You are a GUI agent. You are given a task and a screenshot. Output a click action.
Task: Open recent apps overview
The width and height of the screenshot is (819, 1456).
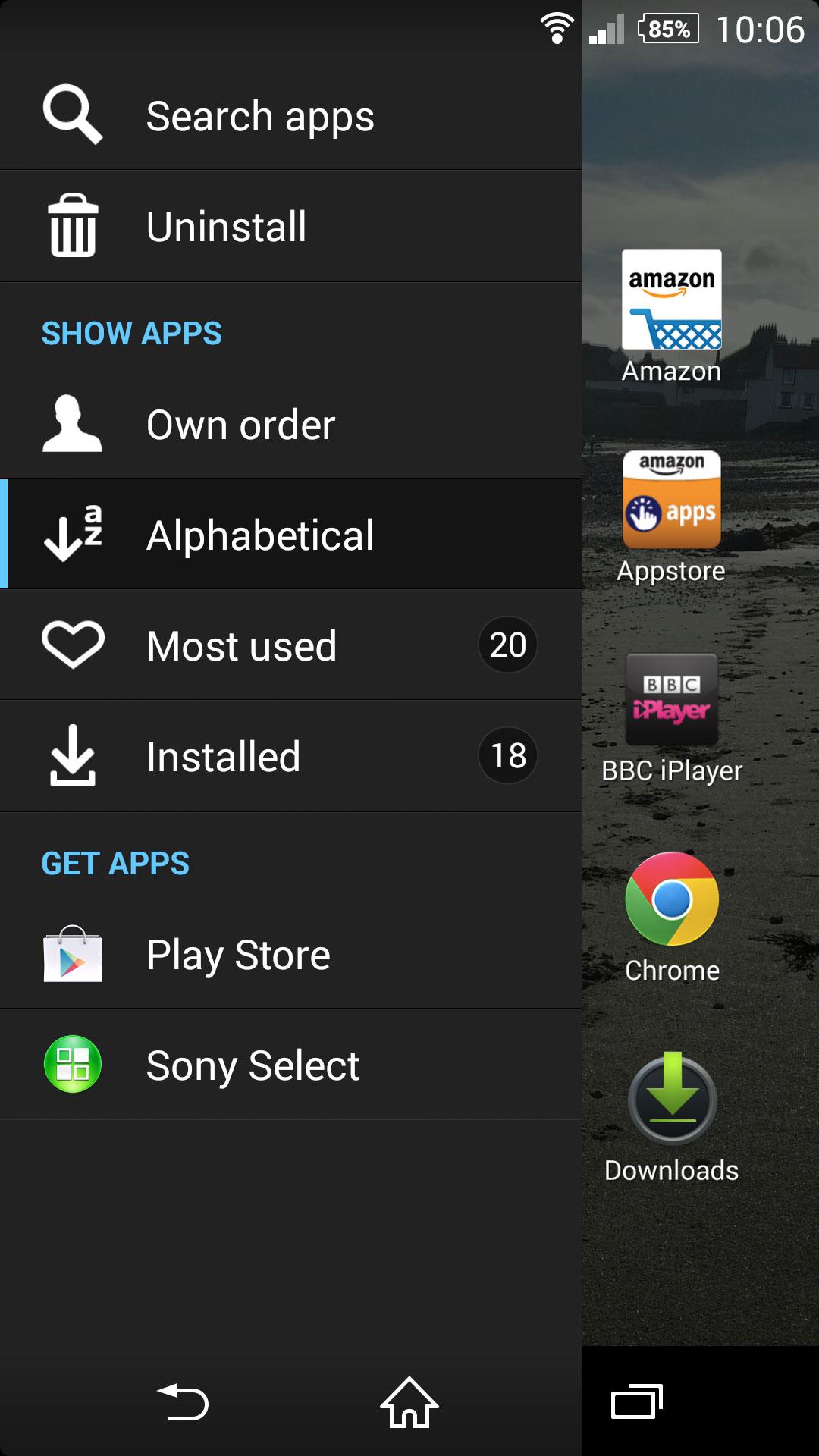[x=637, y=1402]
